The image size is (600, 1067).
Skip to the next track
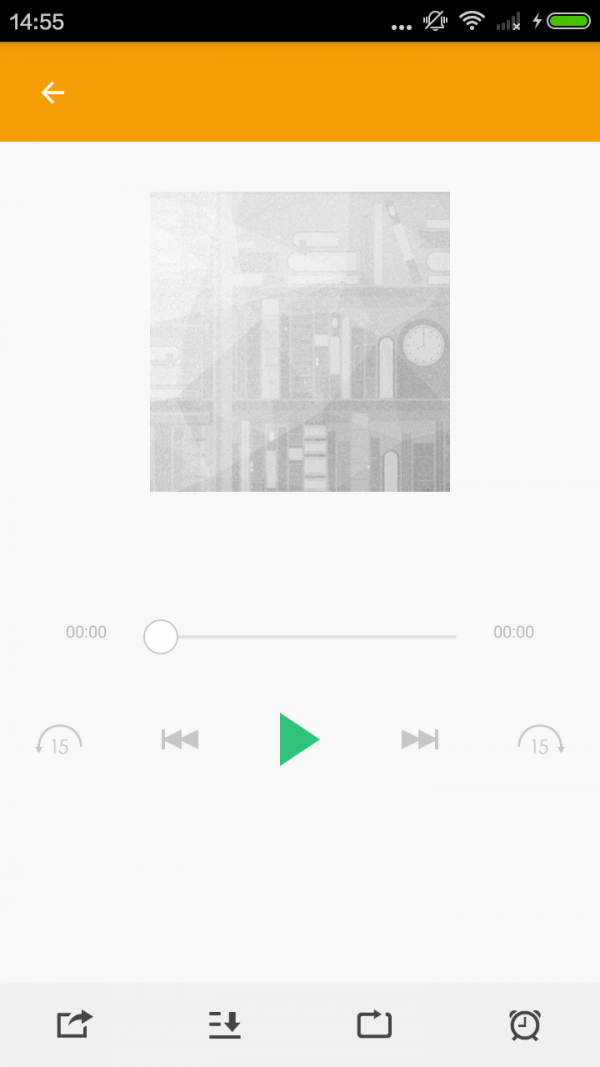420,740
